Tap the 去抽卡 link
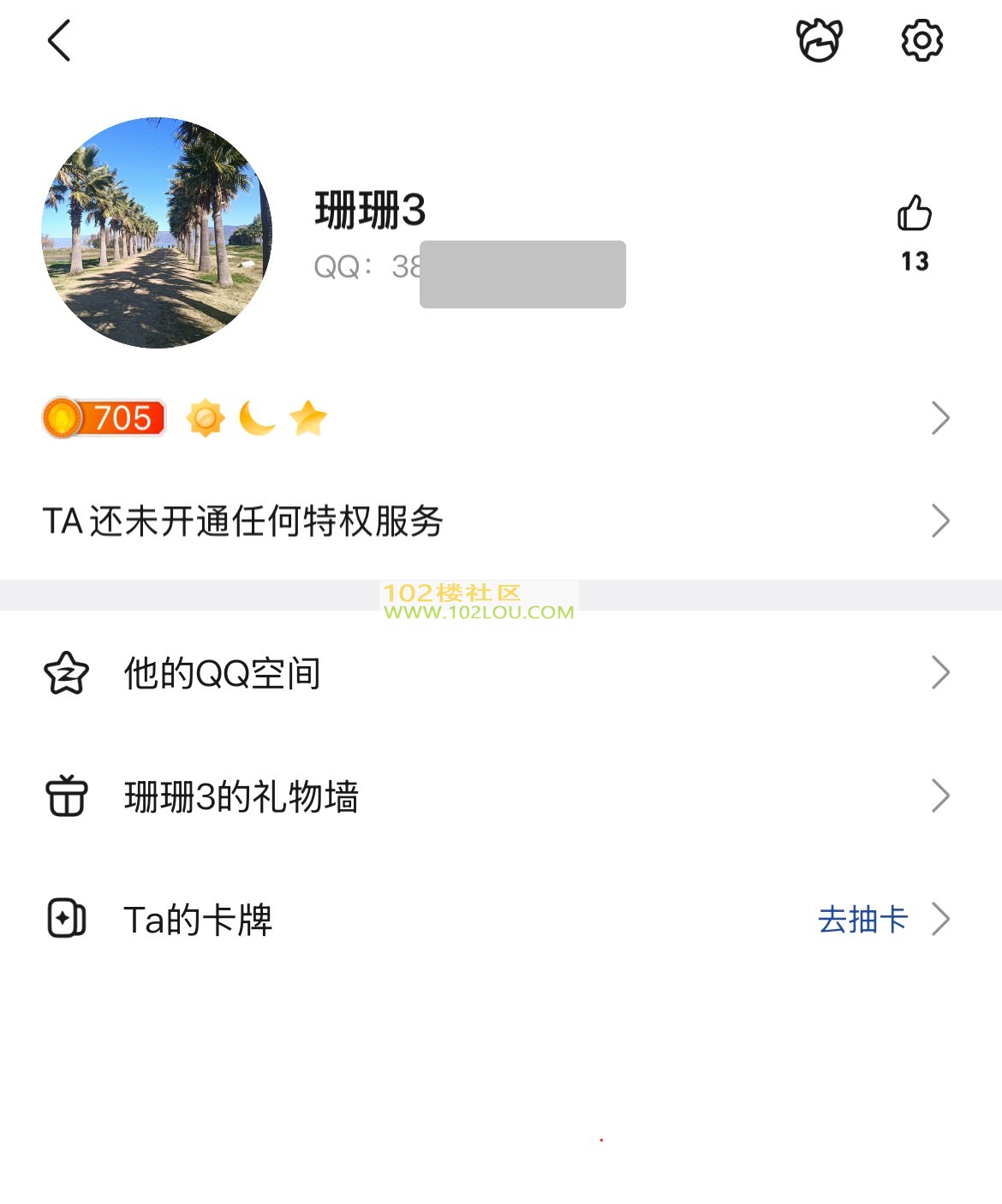1002x1204 pixels. coord(862,920)
